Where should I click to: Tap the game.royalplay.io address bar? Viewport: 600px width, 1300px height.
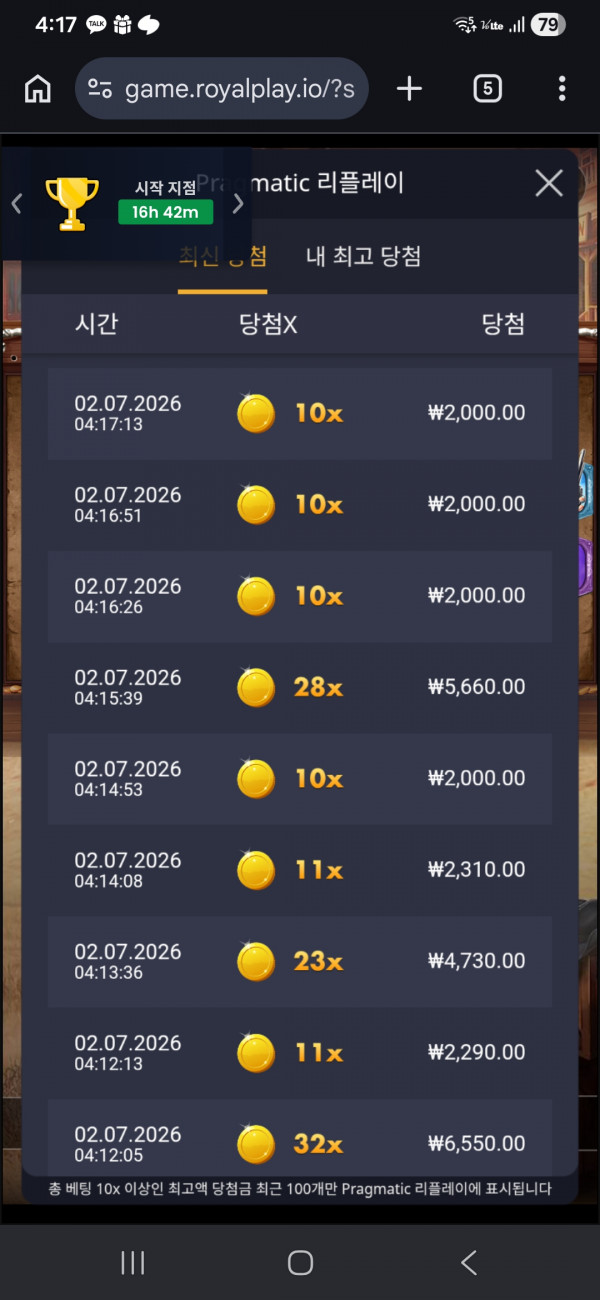click(222, 89)
